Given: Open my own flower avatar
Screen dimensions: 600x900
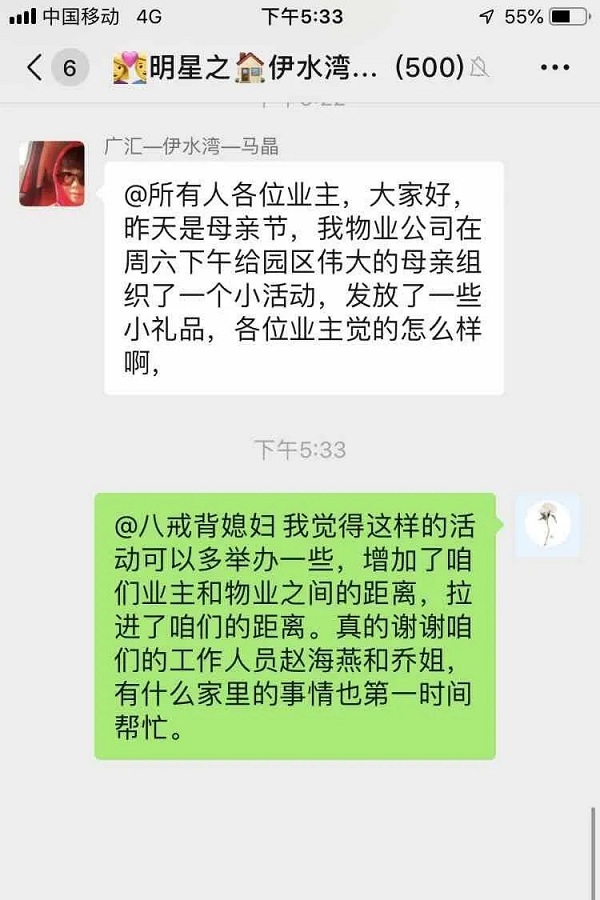Looking at the screenshot, I should [x=547, y=524].
